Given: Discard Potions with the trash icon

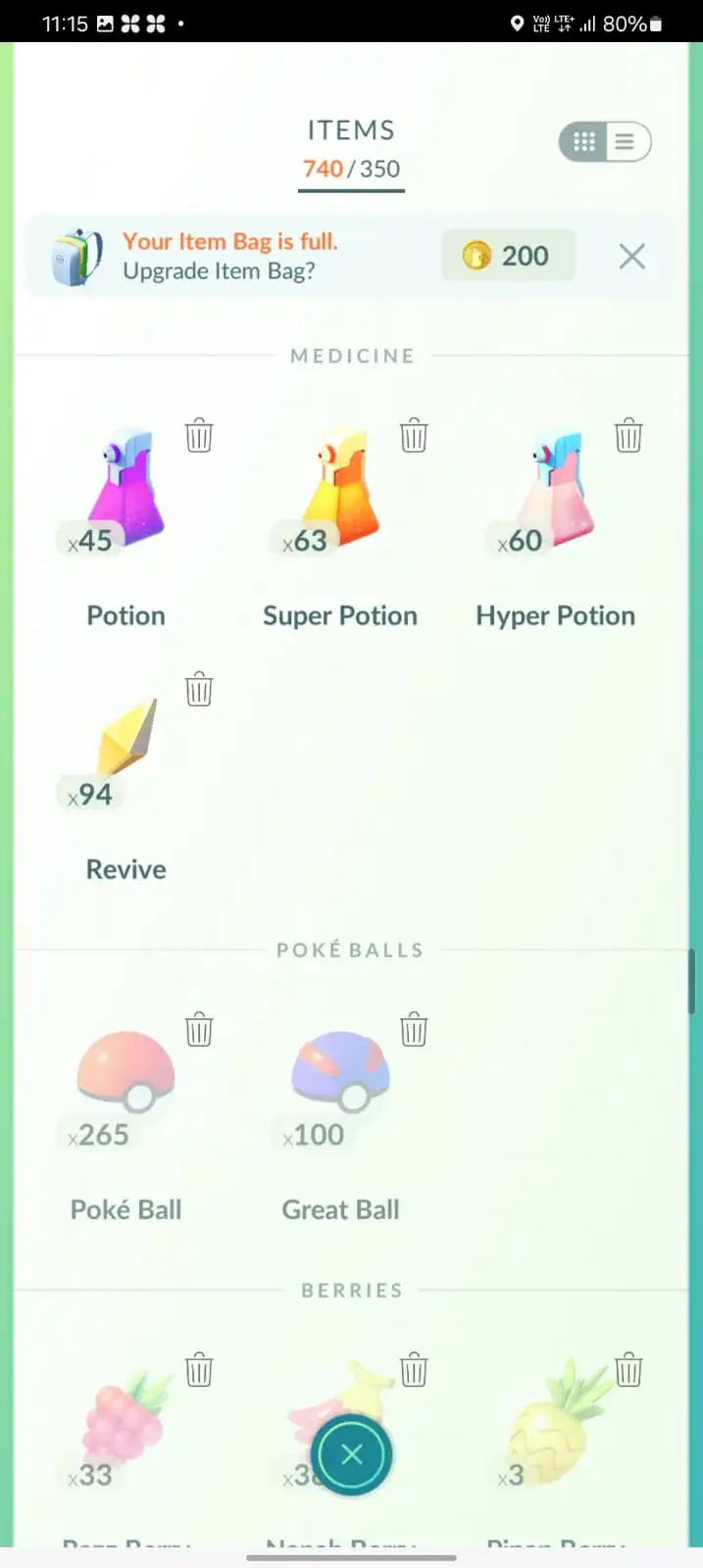Looking at the screenshot, I should [199, 435].
